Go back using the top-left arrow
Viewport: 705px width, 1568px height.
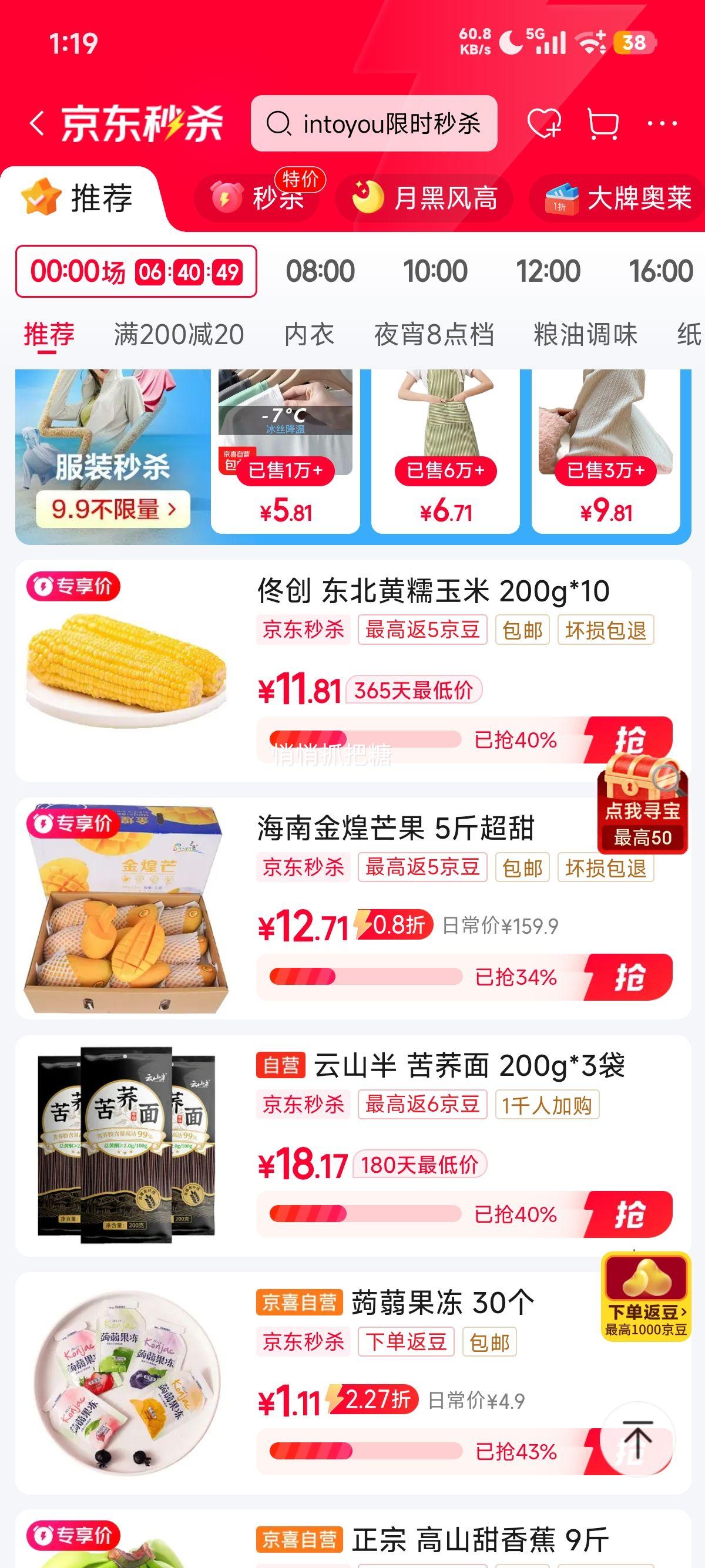coord(37,123)
